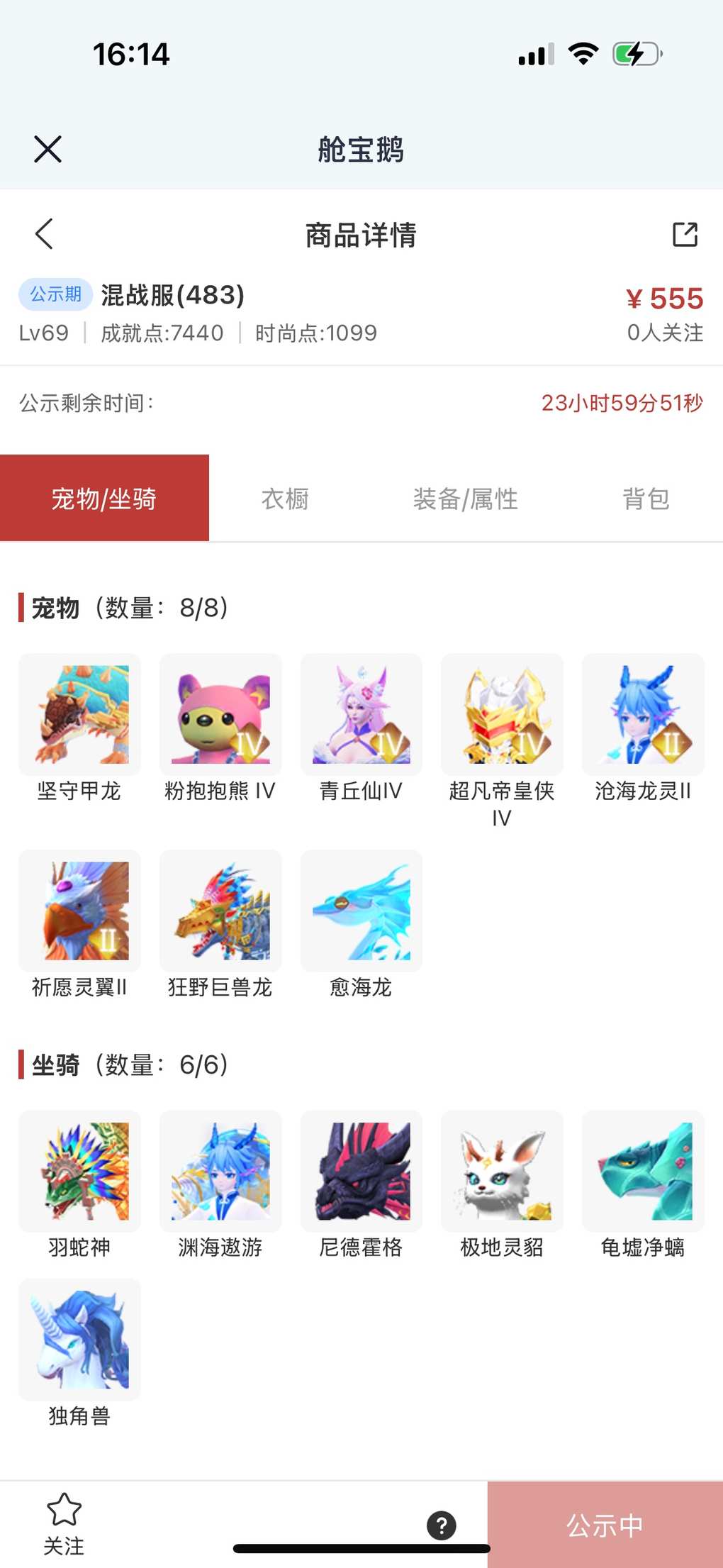Tap the 羽蛇神 mount
The width and height of the screenshot is (723, 1568).
coord(79,1171)
